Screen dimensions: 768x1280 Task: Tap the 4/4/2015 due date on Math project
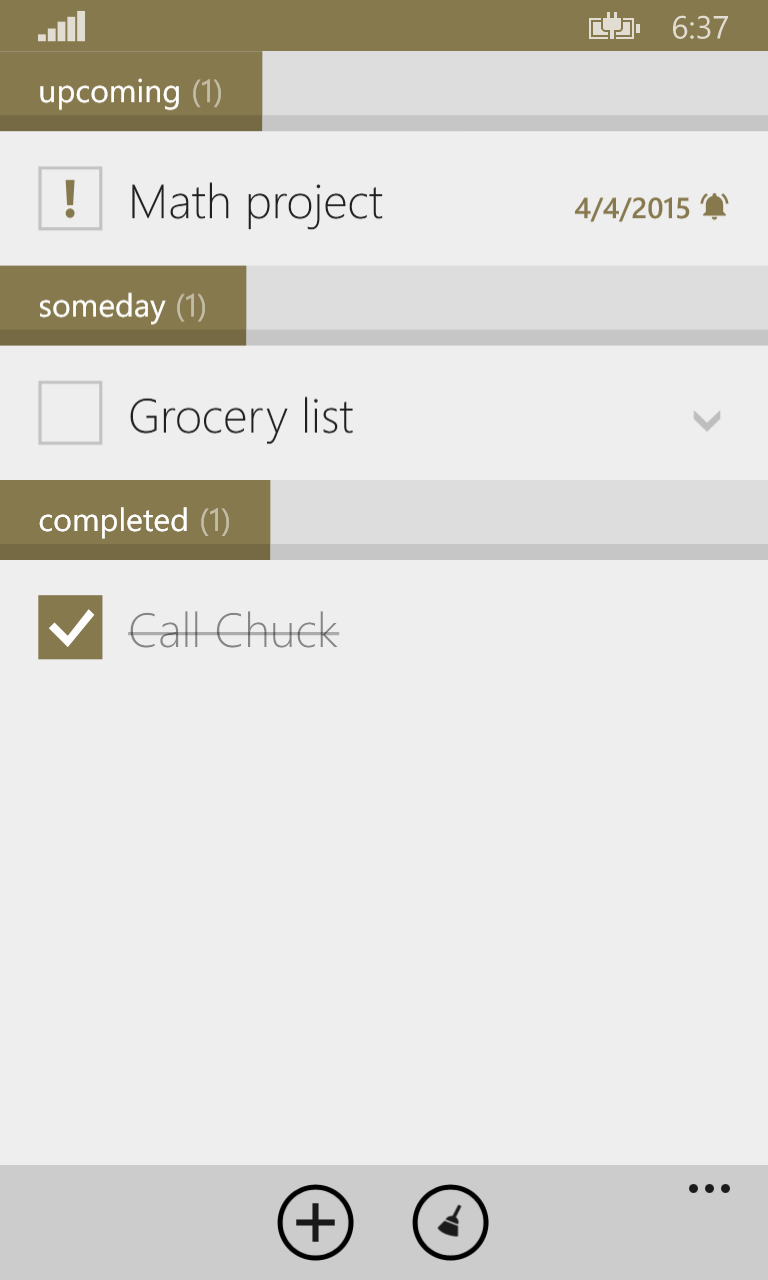coord(632,207)
